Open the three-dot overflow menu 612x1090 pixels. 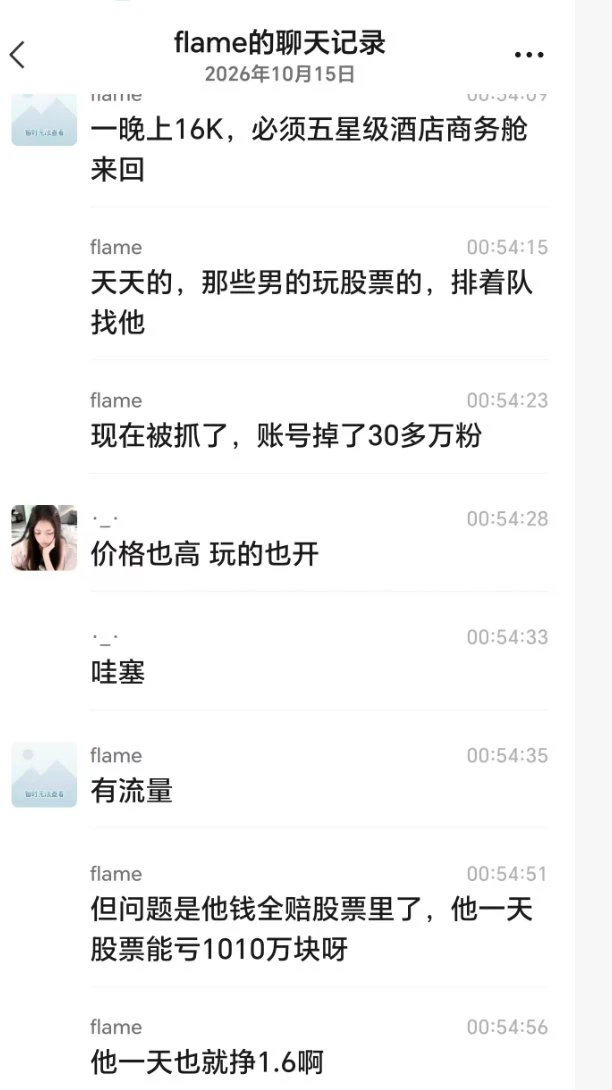[x=529, y=55]
